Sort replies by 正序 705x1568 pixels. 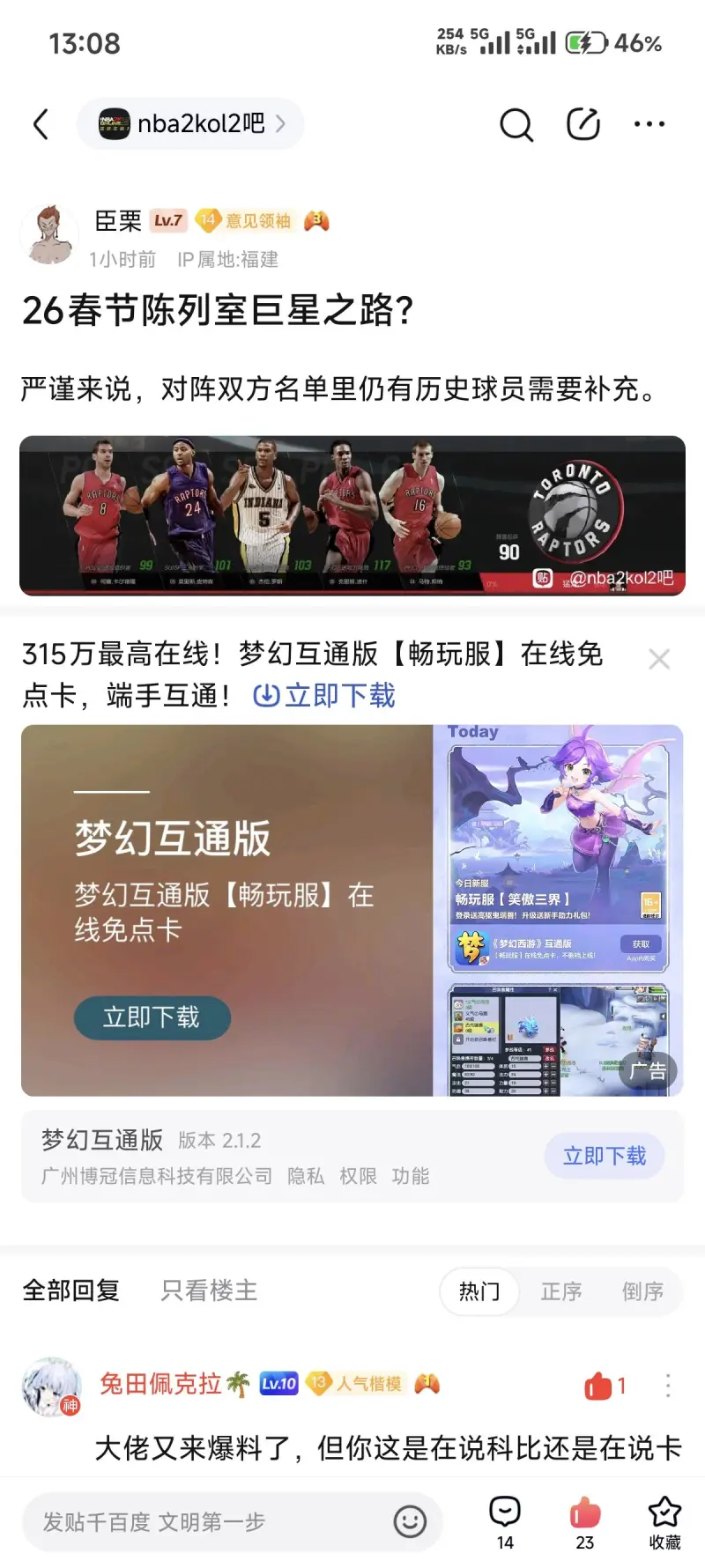click(560, 1291)
